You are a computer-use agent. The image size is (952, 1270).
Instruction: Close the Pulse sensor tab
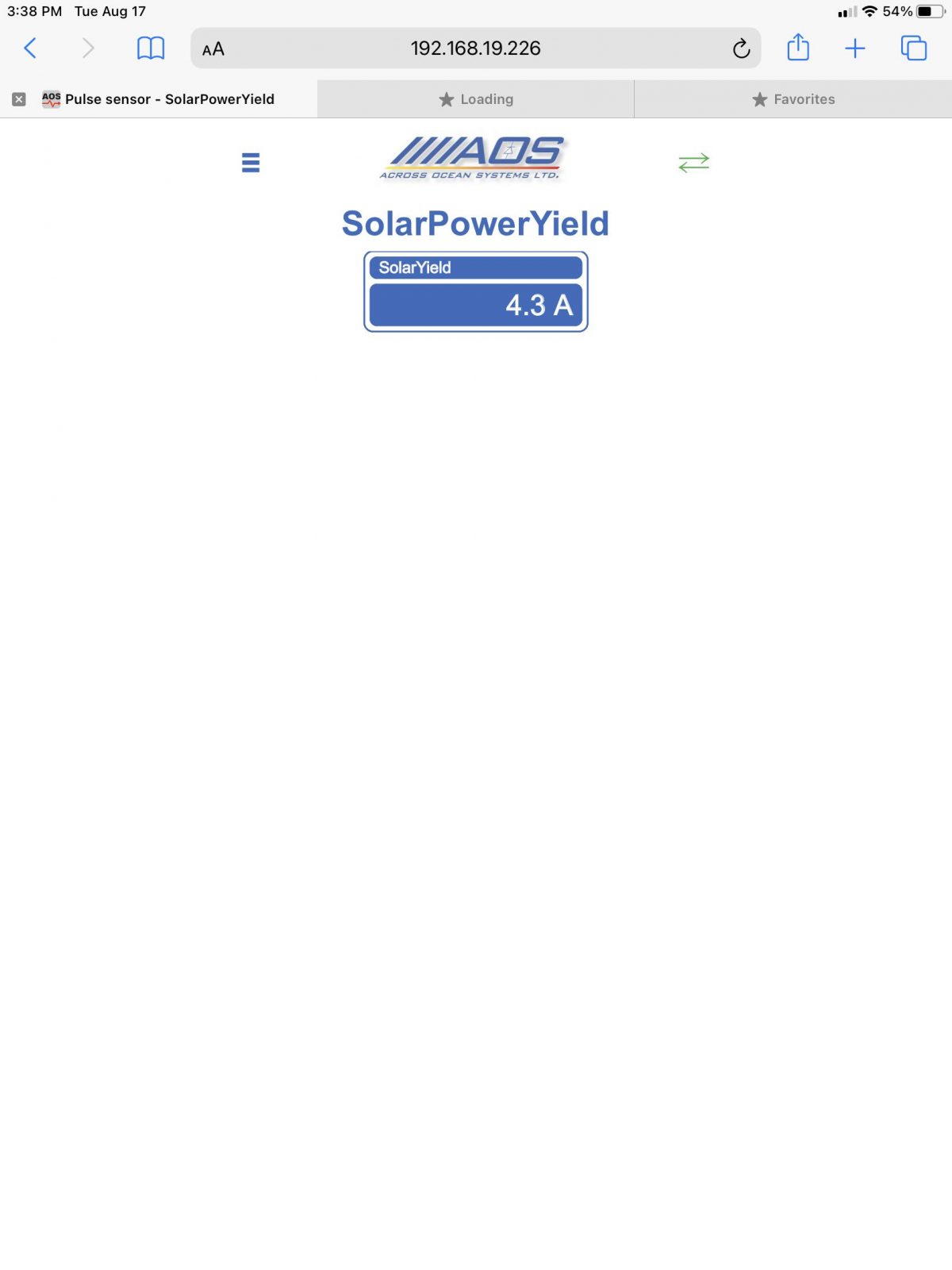click(x=19, y=99)
